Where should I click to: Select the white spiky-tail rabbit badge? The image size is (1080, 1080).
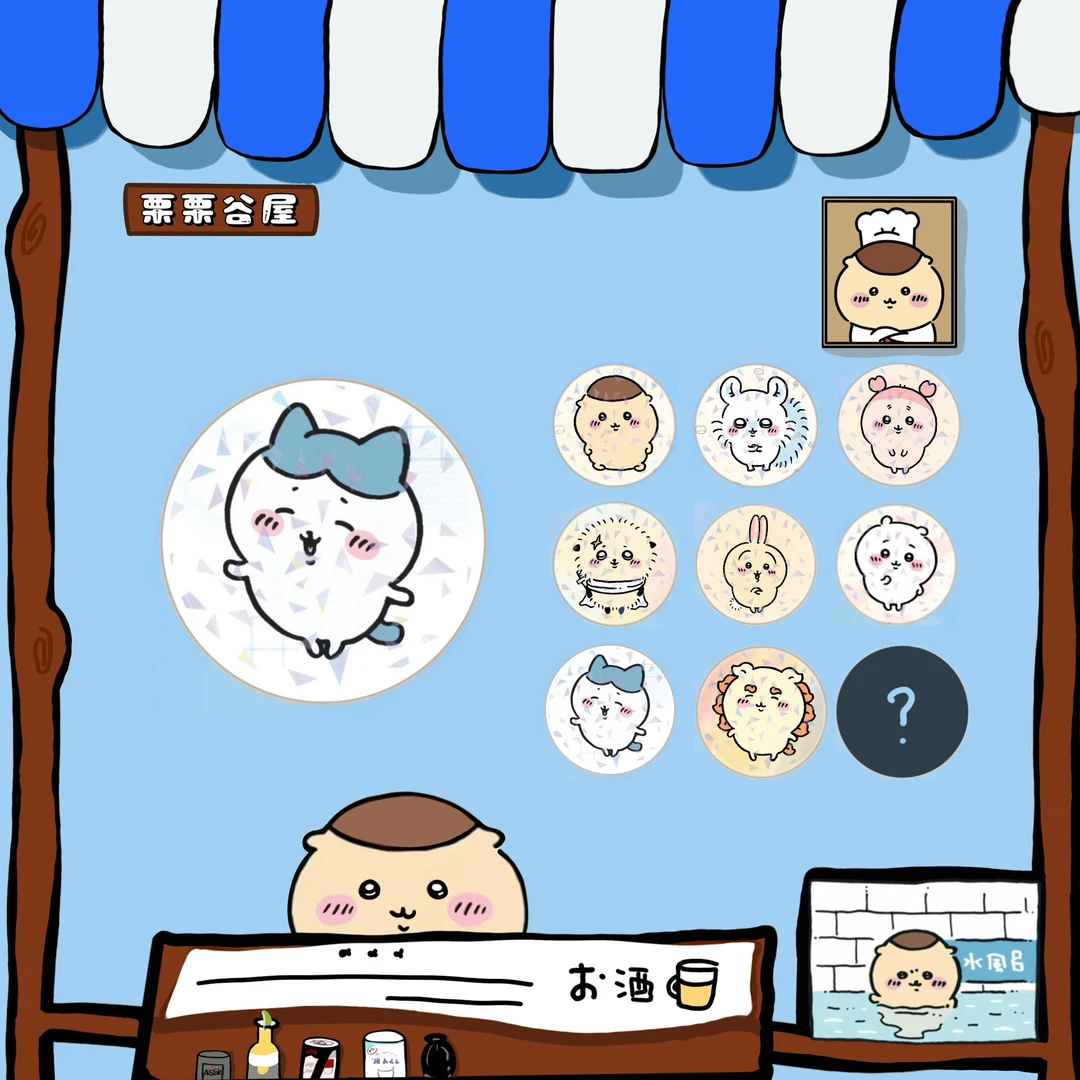point(756,425)
